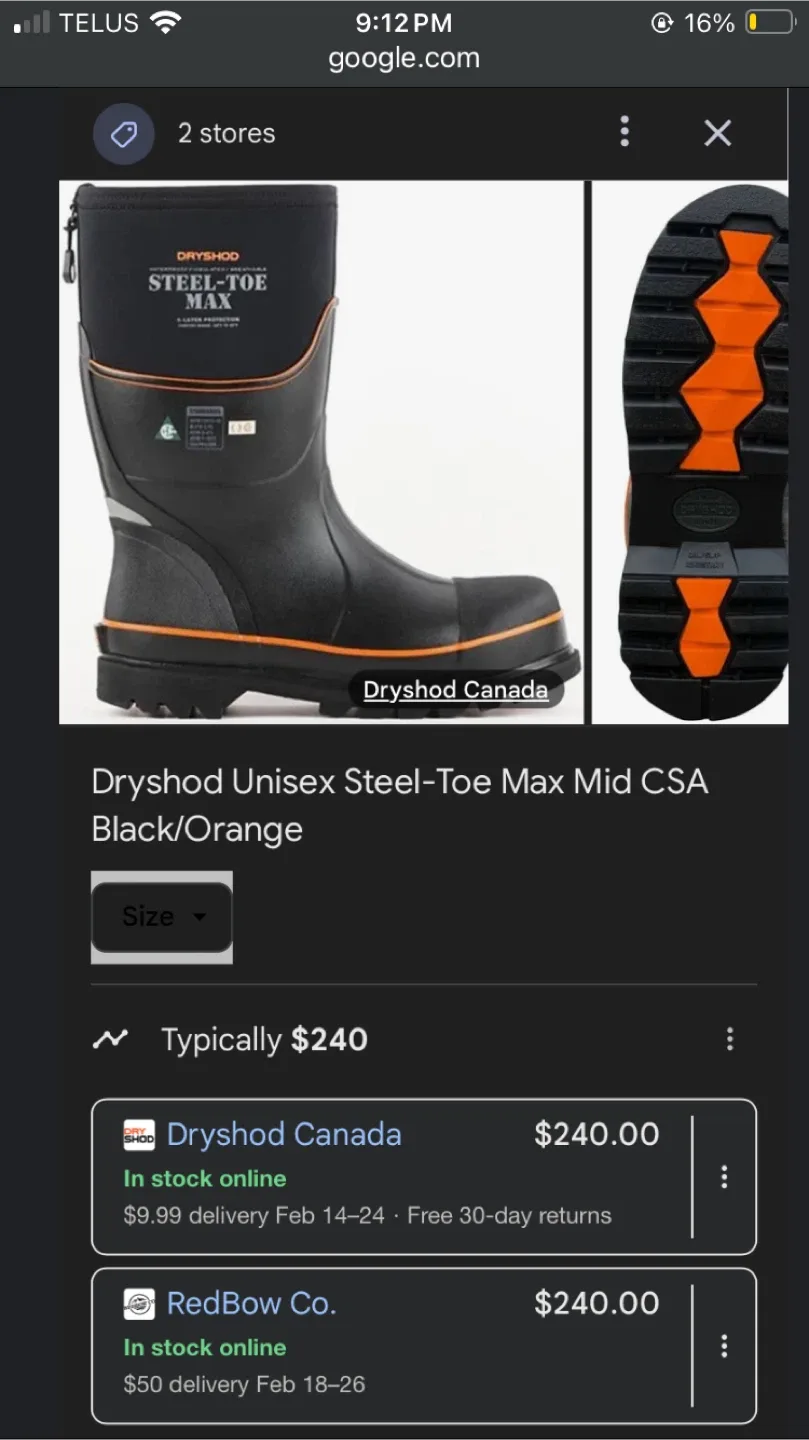Click In stock online under Dryshod Canada
The width and height of the screenshot is (809, 1440).
205,1179
